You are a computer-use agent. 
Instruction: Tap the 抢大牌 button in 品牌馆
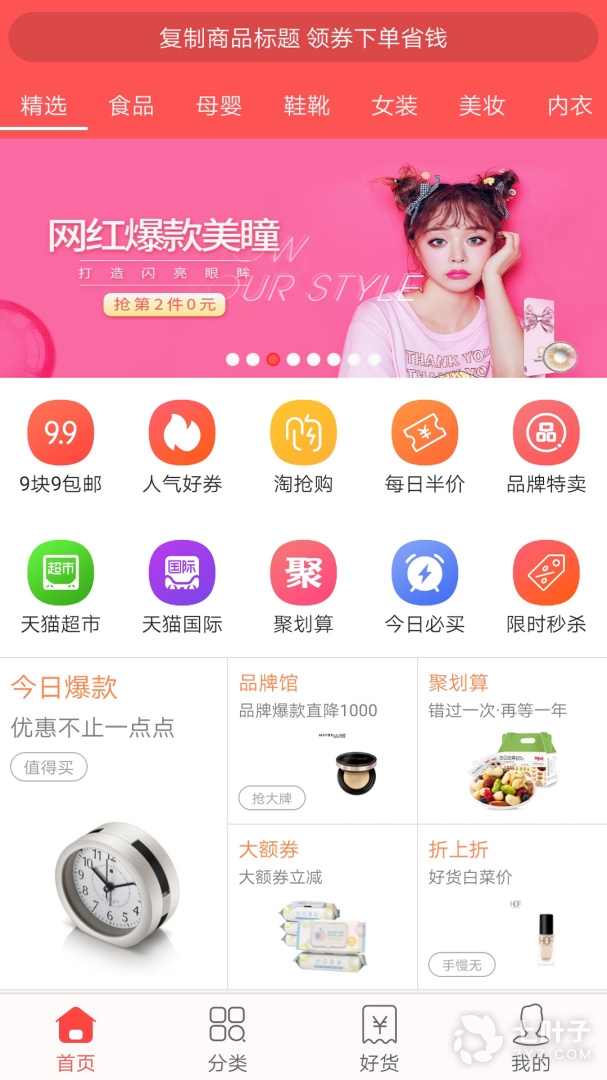pos(272,798)
